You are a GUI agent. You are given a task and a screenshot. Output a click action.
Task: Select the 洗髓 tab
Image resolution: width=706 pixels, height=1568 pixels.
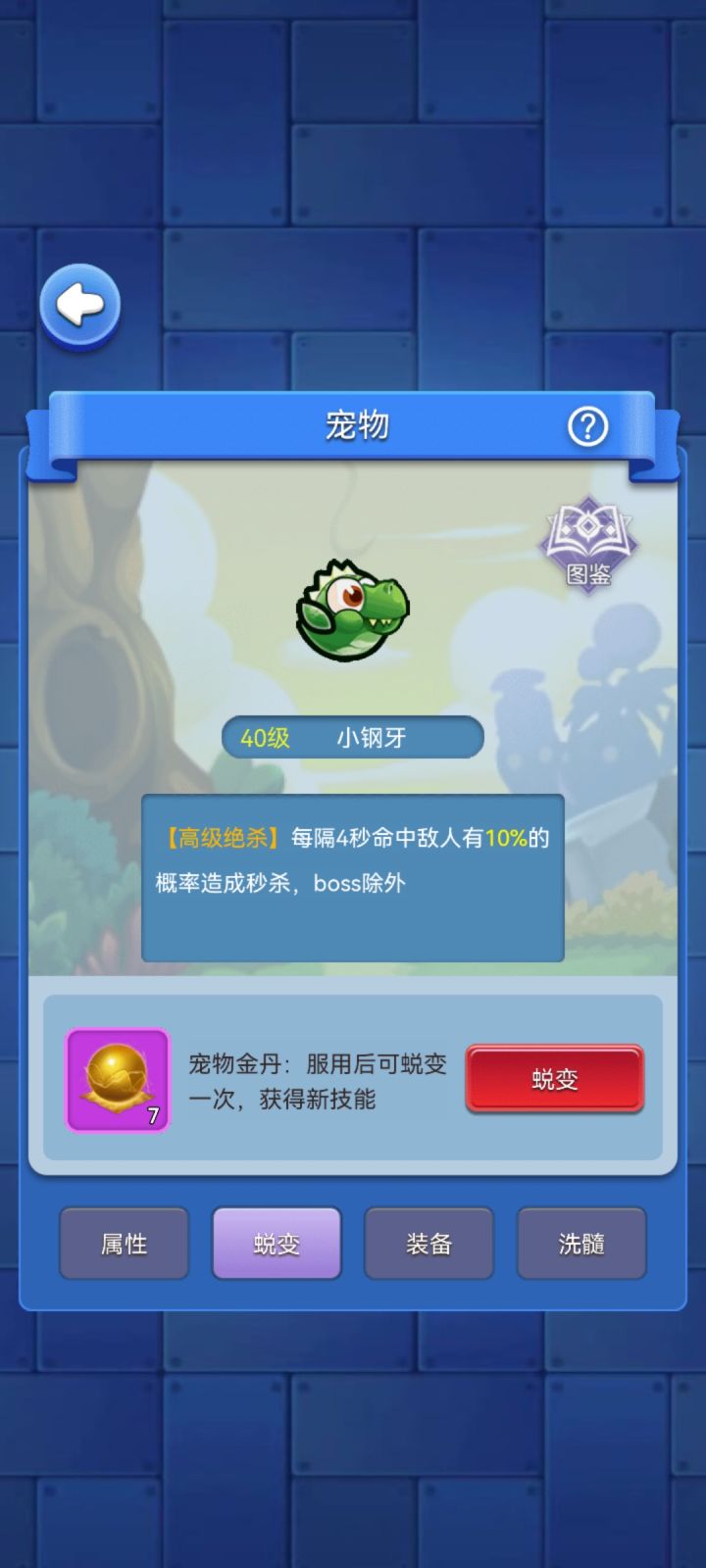tap(581, 1243)
